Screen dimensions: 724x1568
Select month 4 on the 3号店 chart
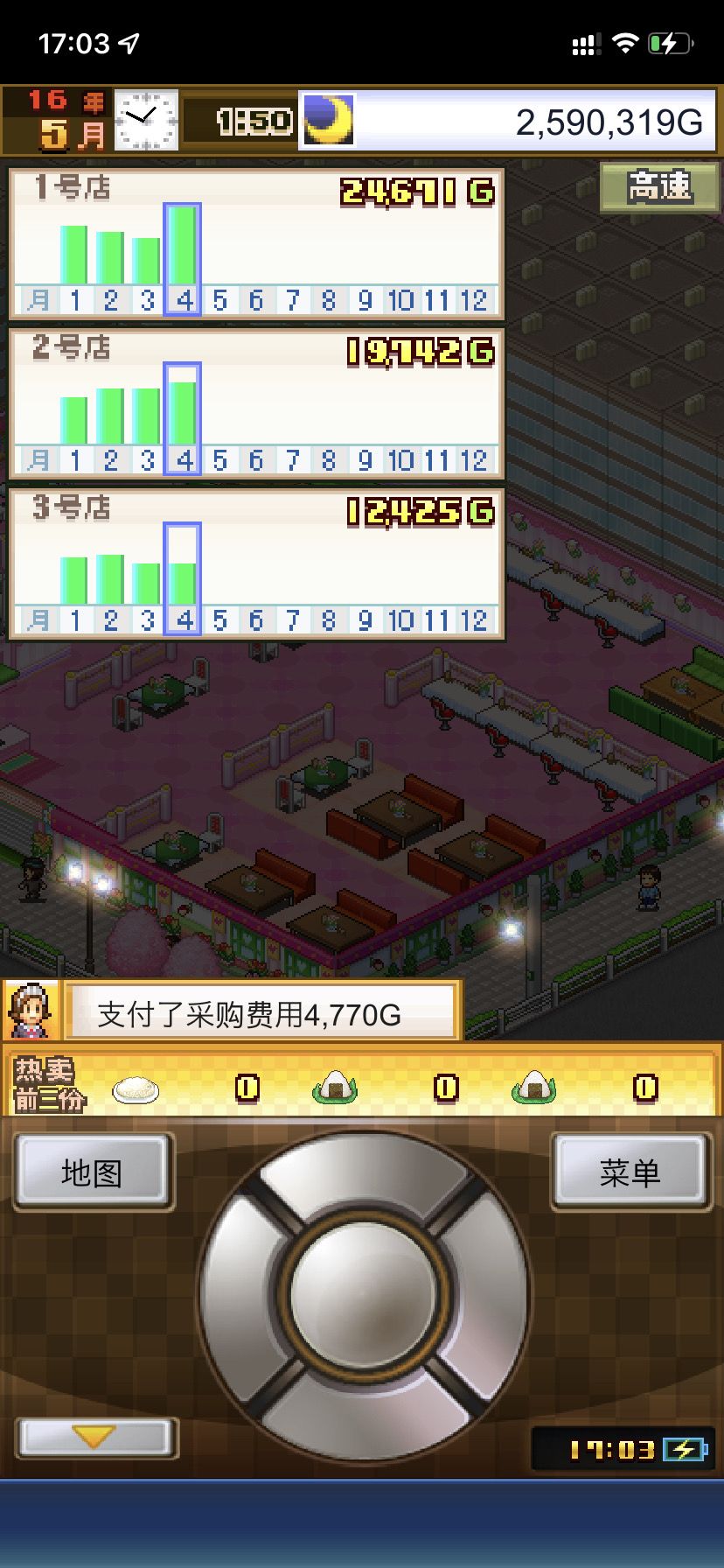[x=184, y=619]
